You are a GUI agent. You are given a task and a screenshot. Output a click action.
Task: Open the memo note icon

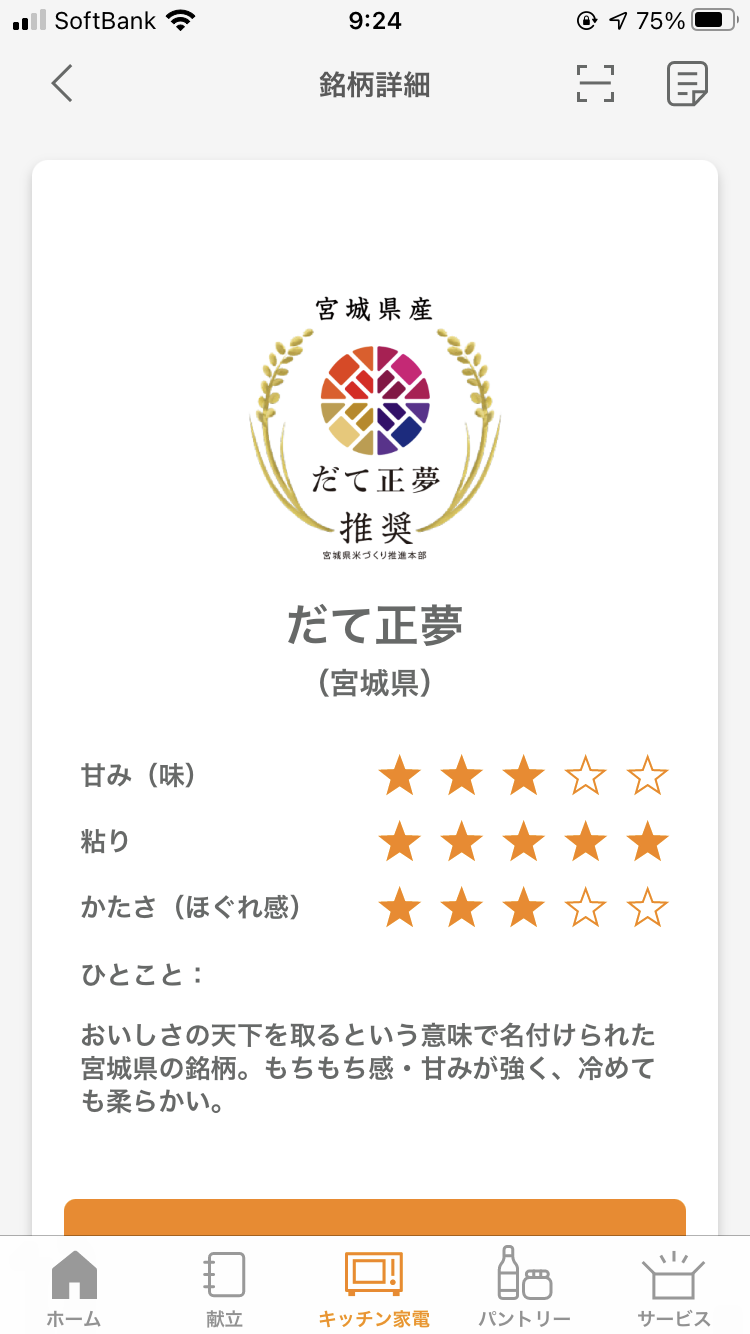pyautogui.click(x=687, y=84)
